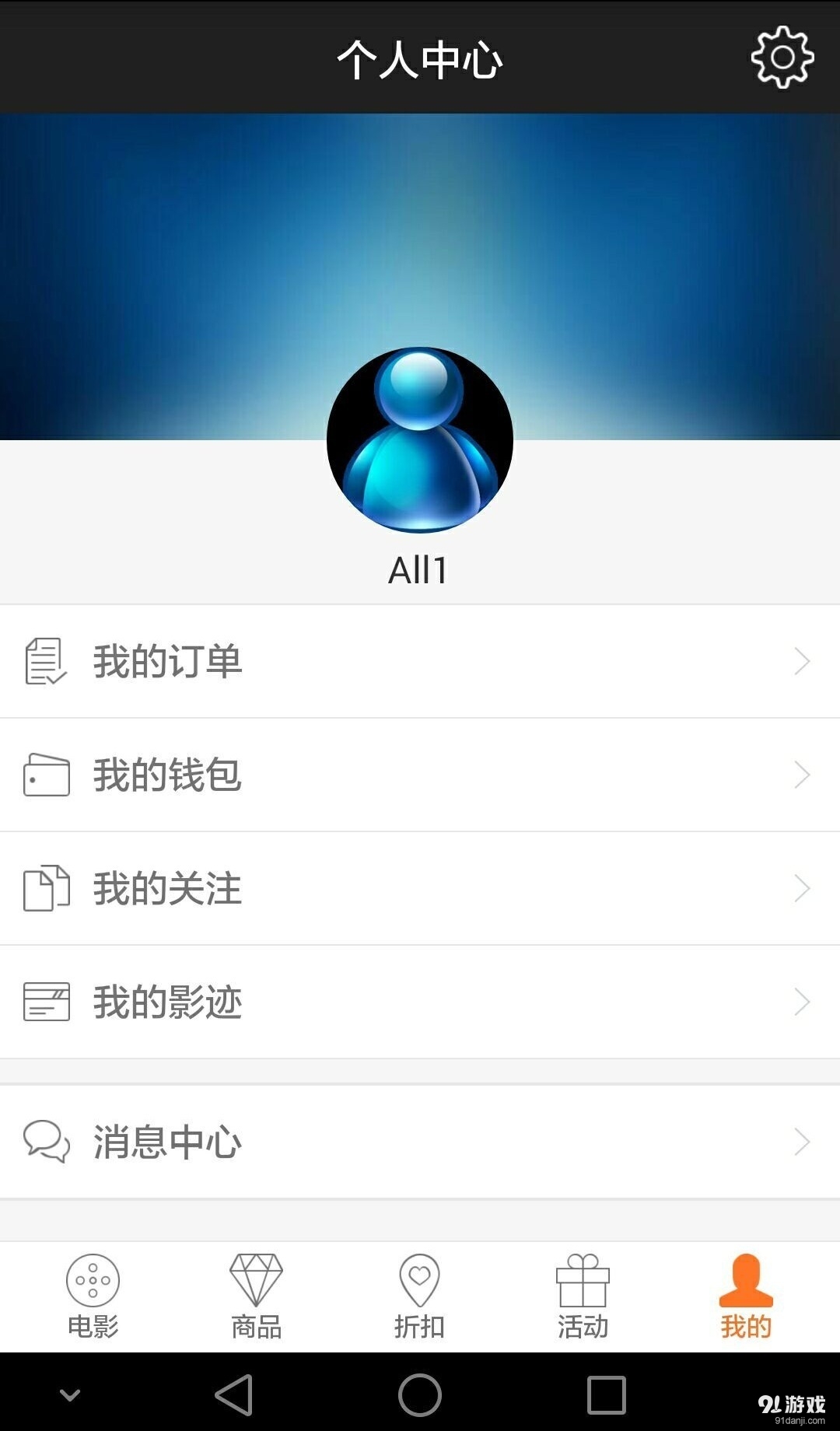
Task: Click the pages icon next to 我的关注
Action: pos(44,888)
